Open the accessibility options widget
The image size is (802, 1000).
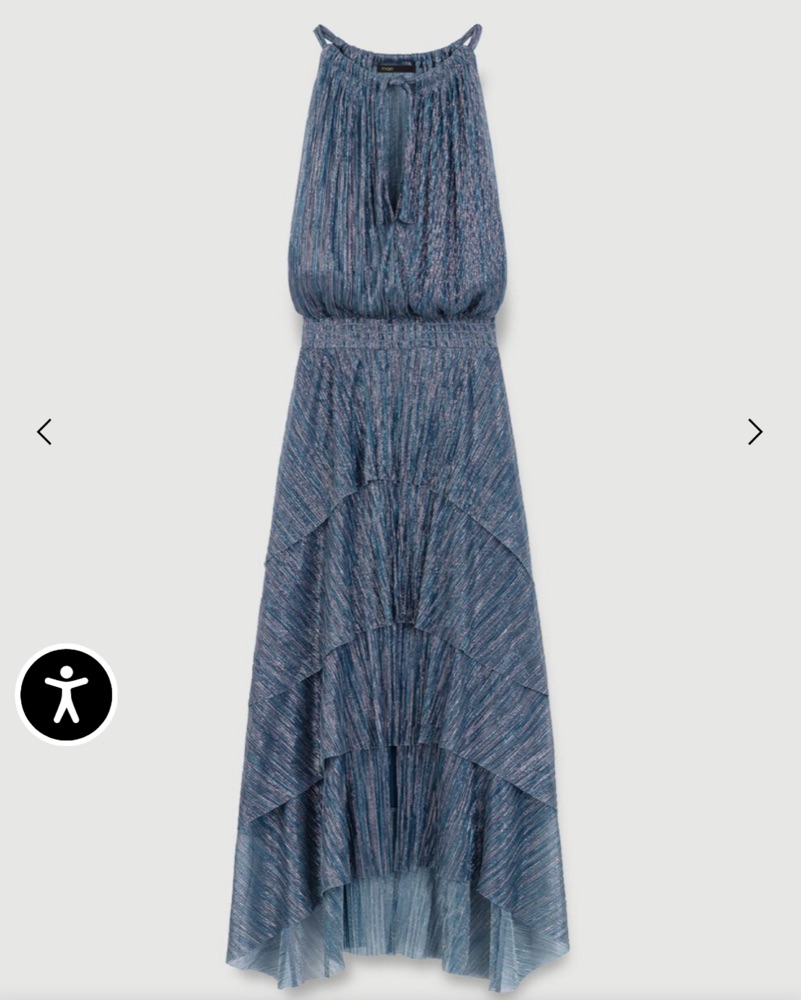[x=66, y=694]
